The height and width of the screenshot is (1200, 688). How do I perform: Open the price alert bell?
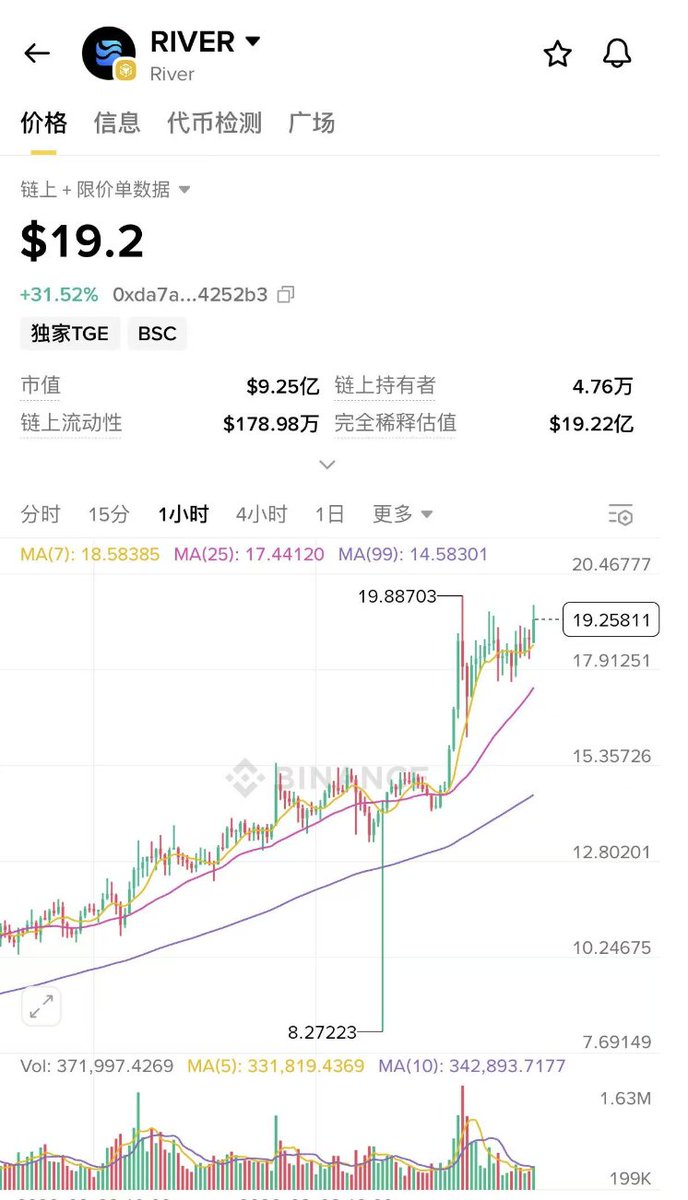[617, 54]
